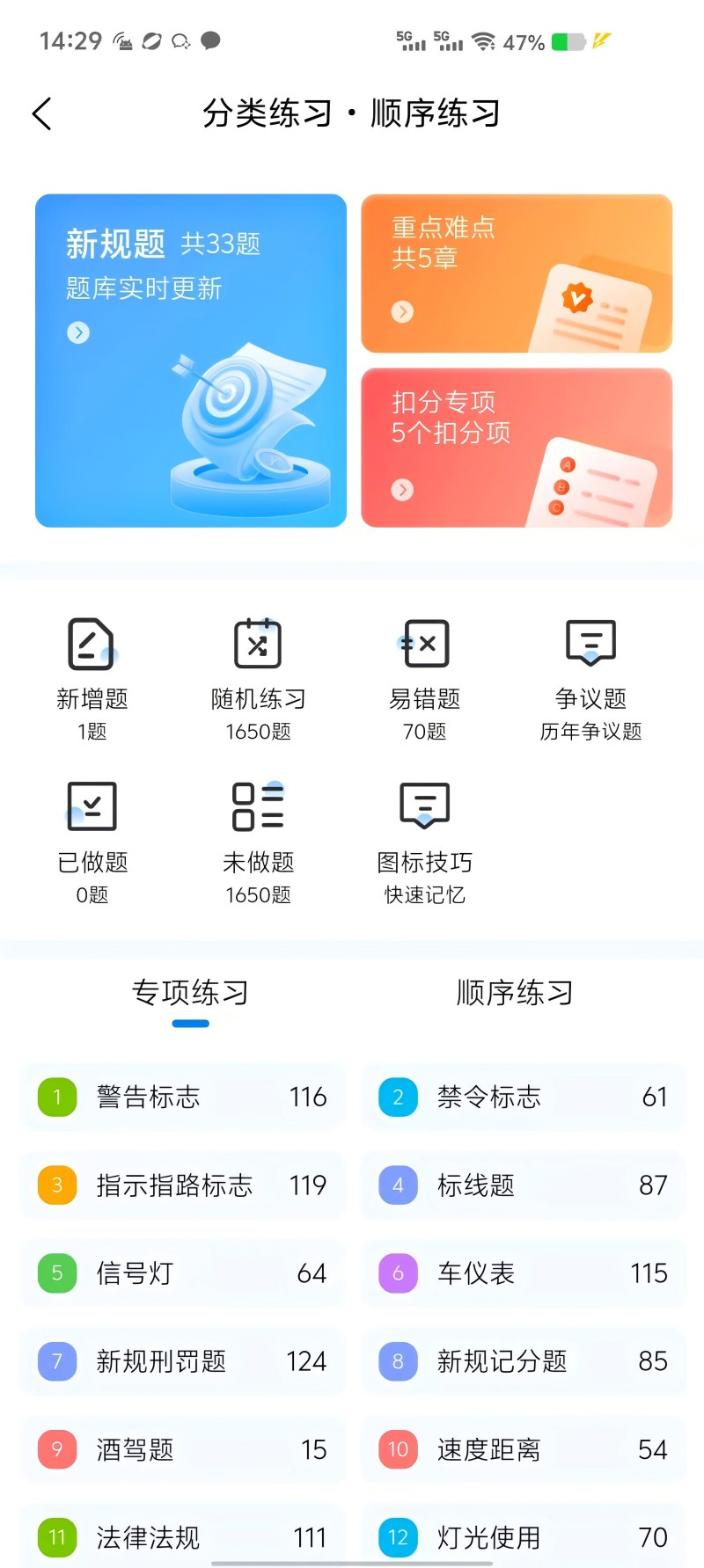Expand the 扣分专项 card via circular arrow
This screenshot has height=1568, width=704.
[402, 491]
